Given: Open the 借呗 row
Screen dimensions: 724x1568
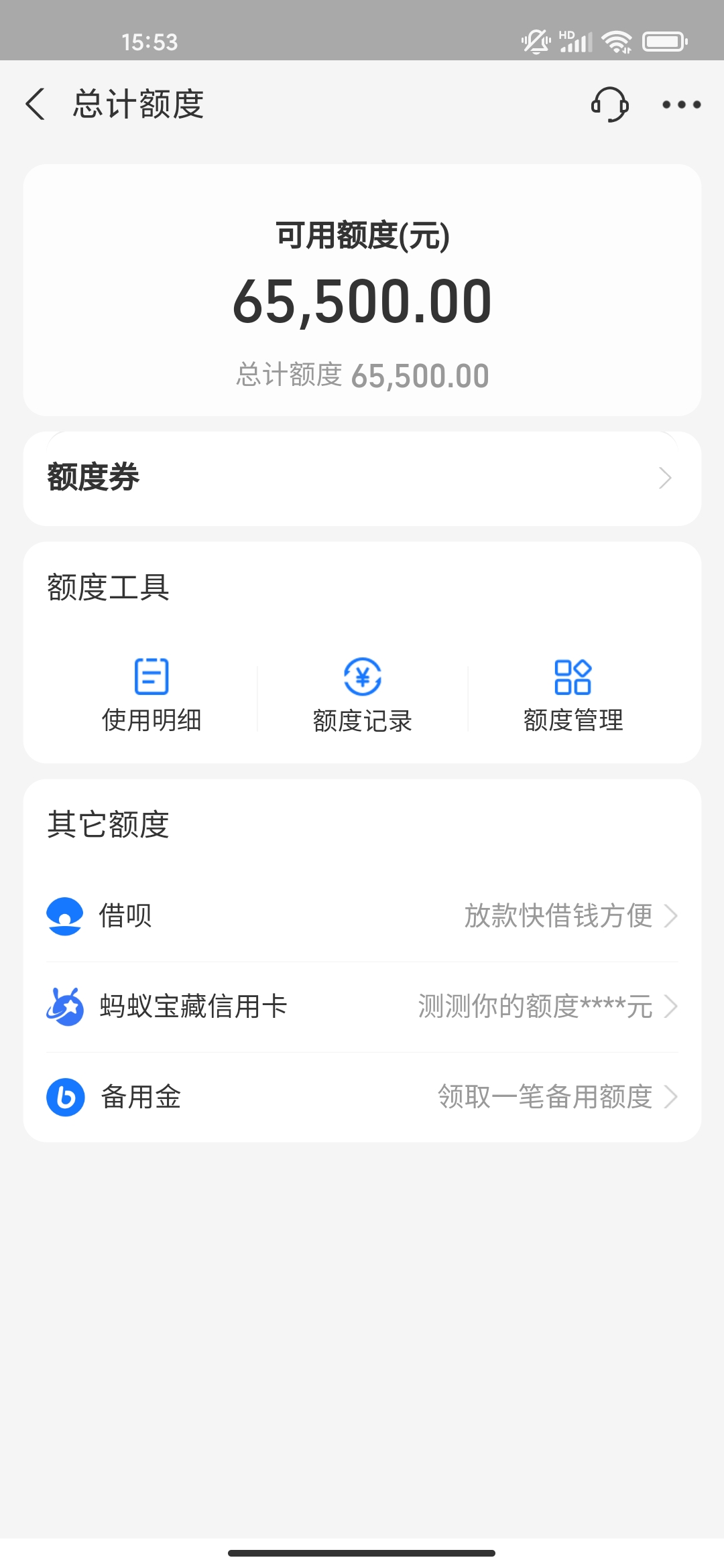Looking at the screenshot, I should 362,915.
